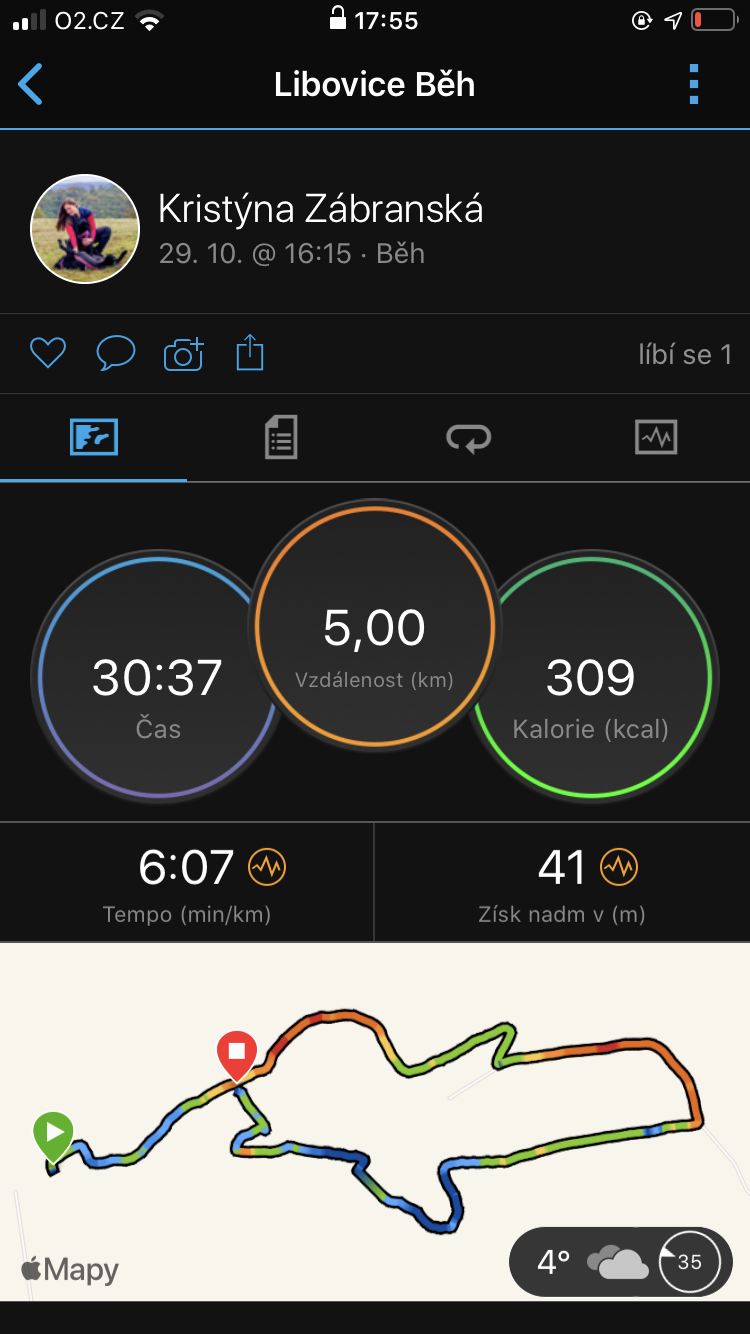View who liked via "líbí se 1"
Screen dimensions: 750x1334
coord(685,354)
